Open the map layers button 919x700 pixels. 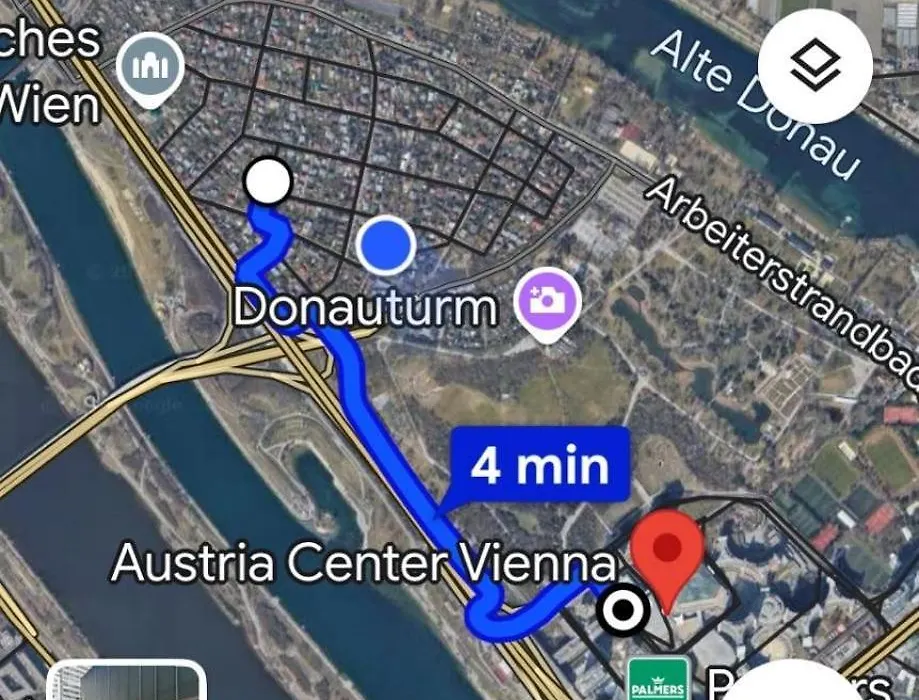pos(815,66)
